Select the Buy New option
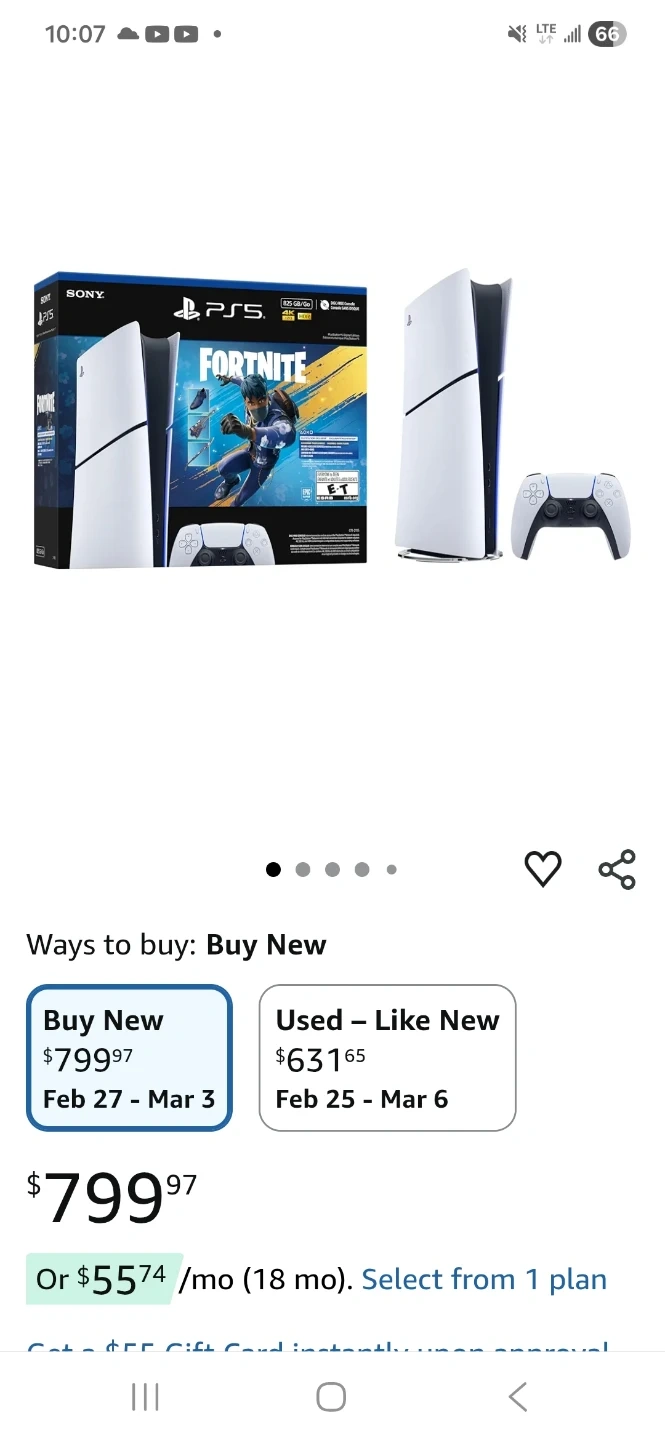The image size is (665, 1440). (129, 1058)
